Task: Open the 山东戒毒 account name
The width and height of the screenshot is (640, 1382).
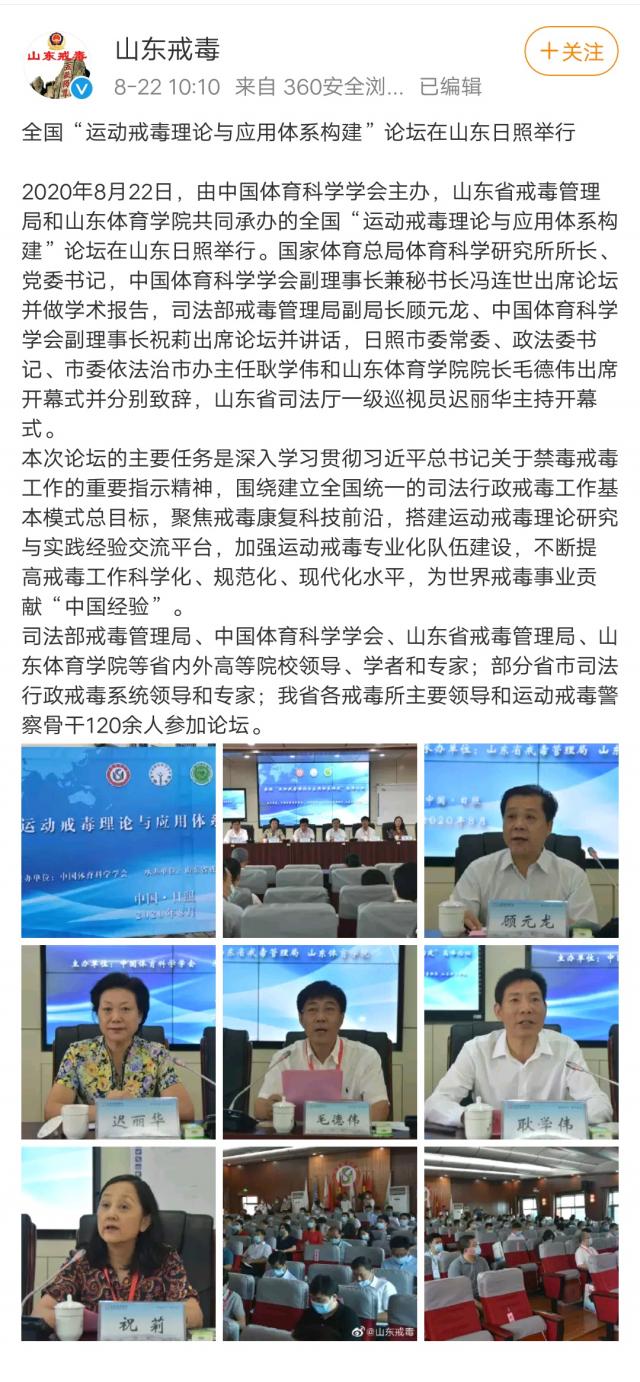Action: coord(167,48)
